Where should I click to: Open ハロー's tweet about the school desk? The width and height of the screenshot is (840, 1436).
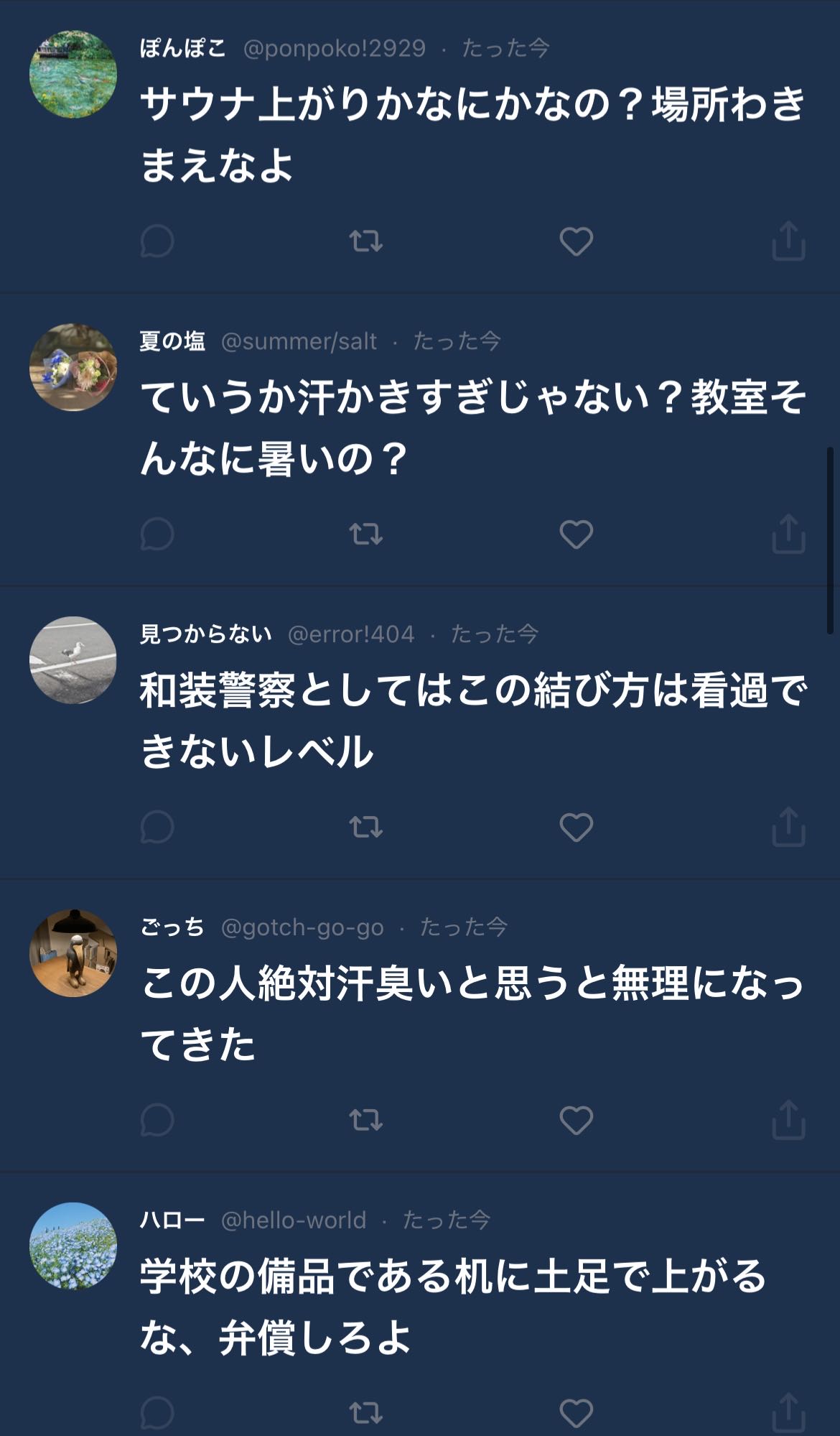pyautogui.click(x=452, y=1307)
